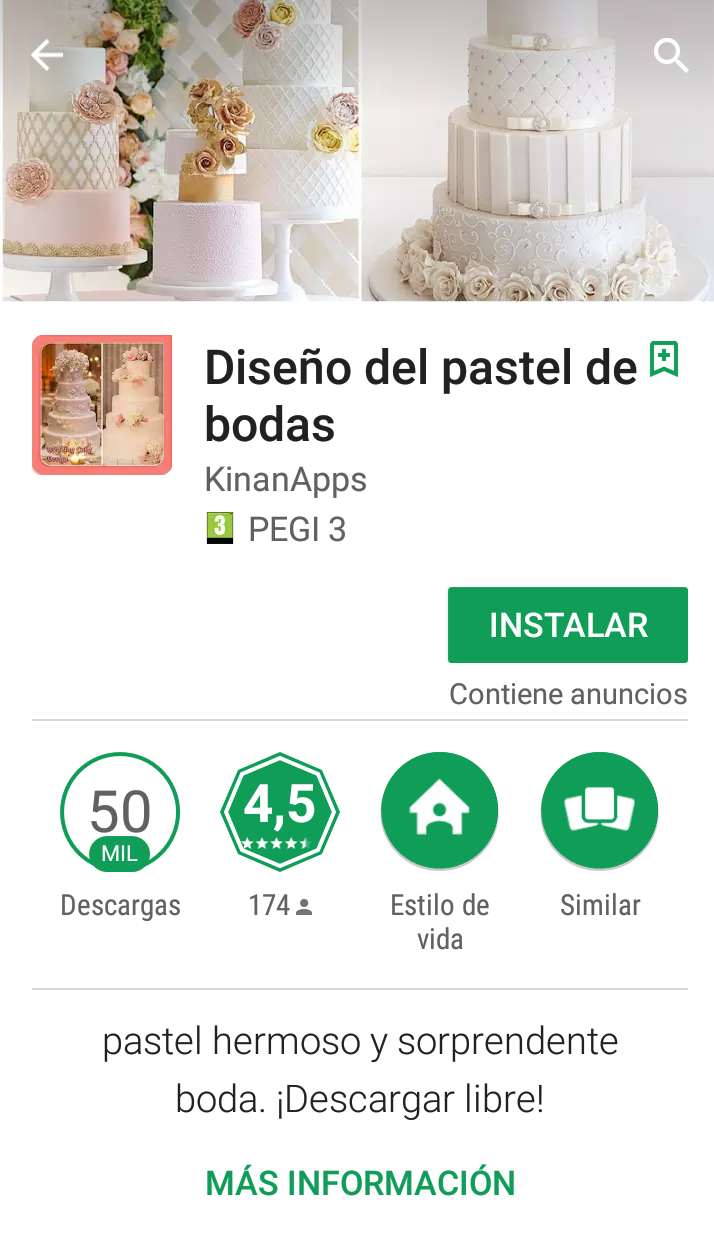Add the app to wishlist bookmark
The width and height of the screenshot is (714, 1233).
(x=664, y=359)
